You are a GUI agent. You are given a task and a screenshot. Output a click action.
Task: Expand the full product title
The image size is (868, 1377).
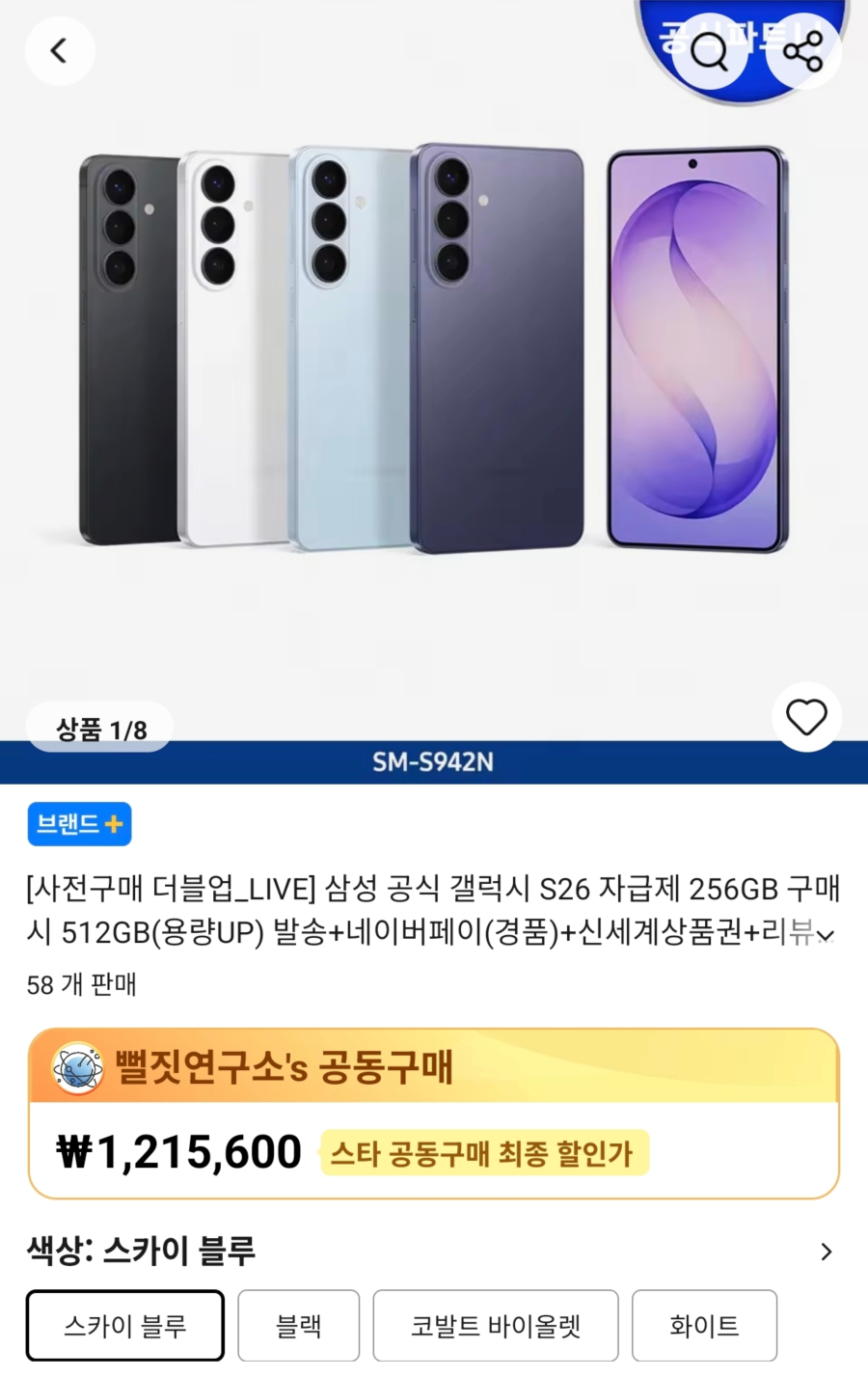(826, 934)
